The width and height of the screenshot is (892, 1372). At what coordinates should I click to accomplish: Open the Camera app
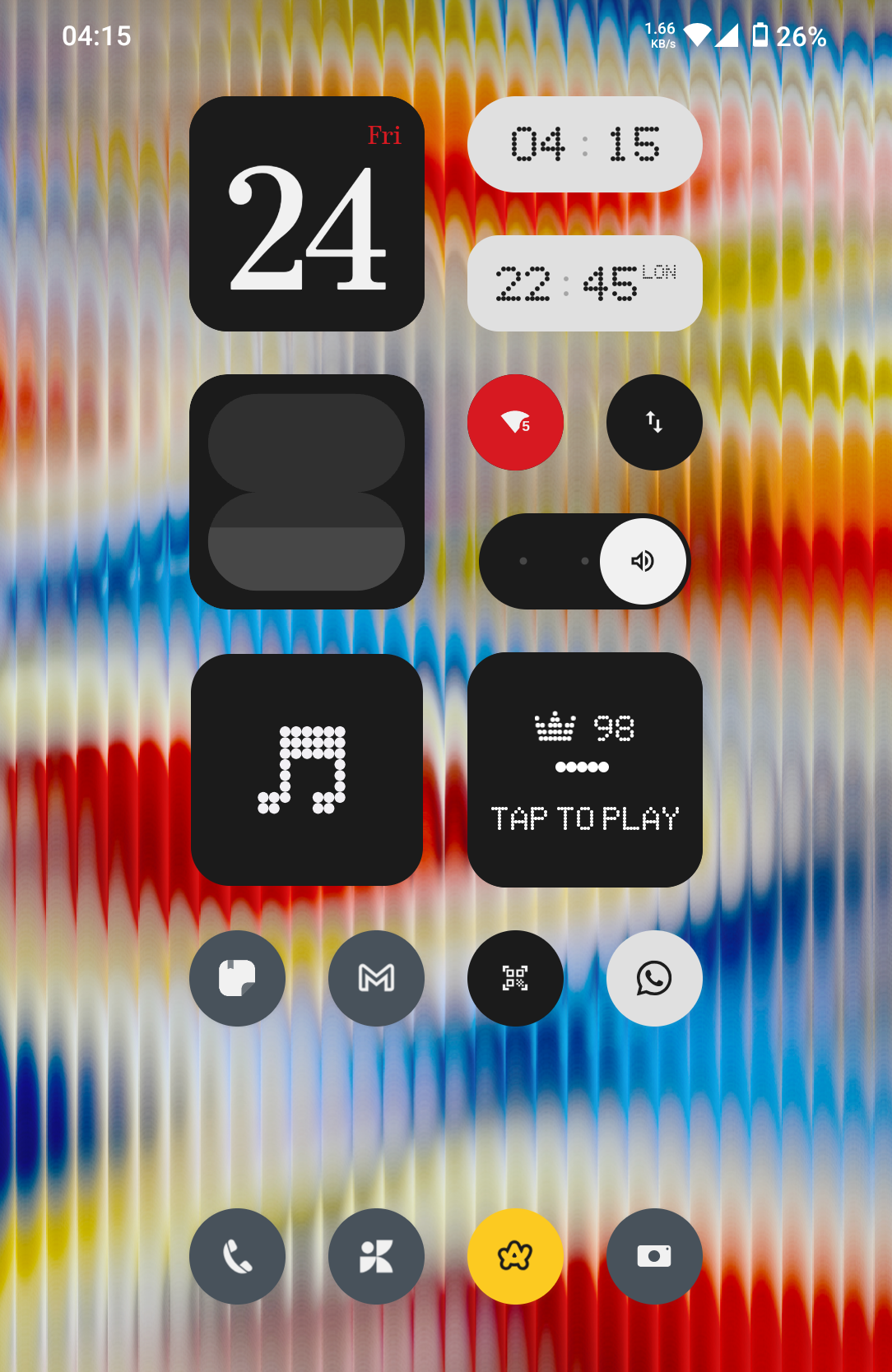tap(654, 1256)
